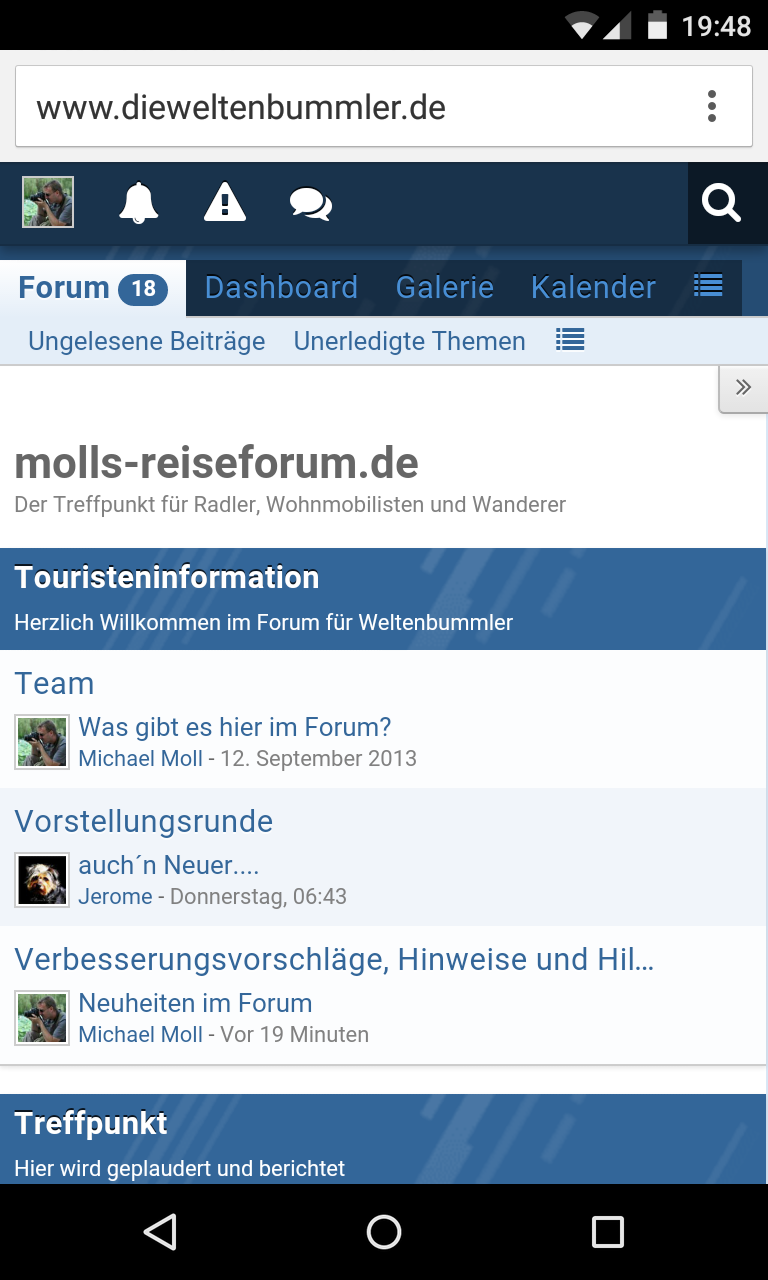Select the Forum tab
The image size is (768, 1280).
92,288
